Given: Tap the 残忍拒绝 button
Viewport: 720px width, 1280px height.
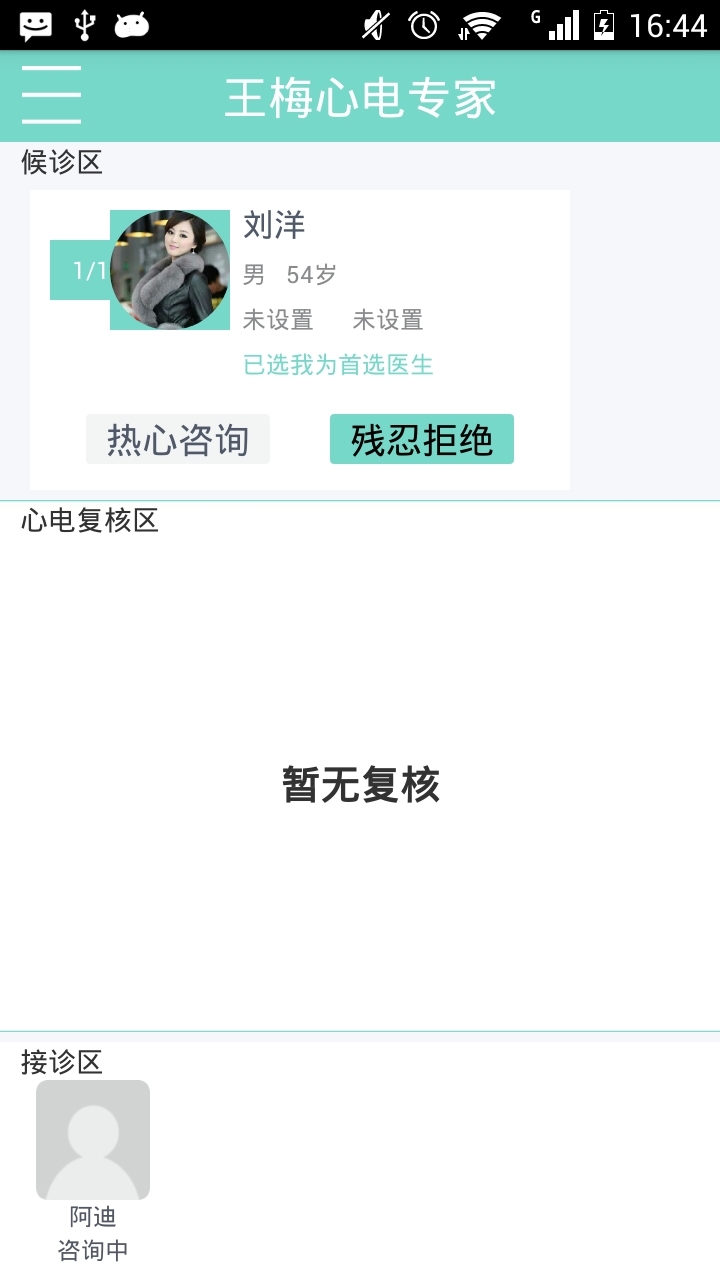Looking at the screenshot, I should (x=422, y=439).
